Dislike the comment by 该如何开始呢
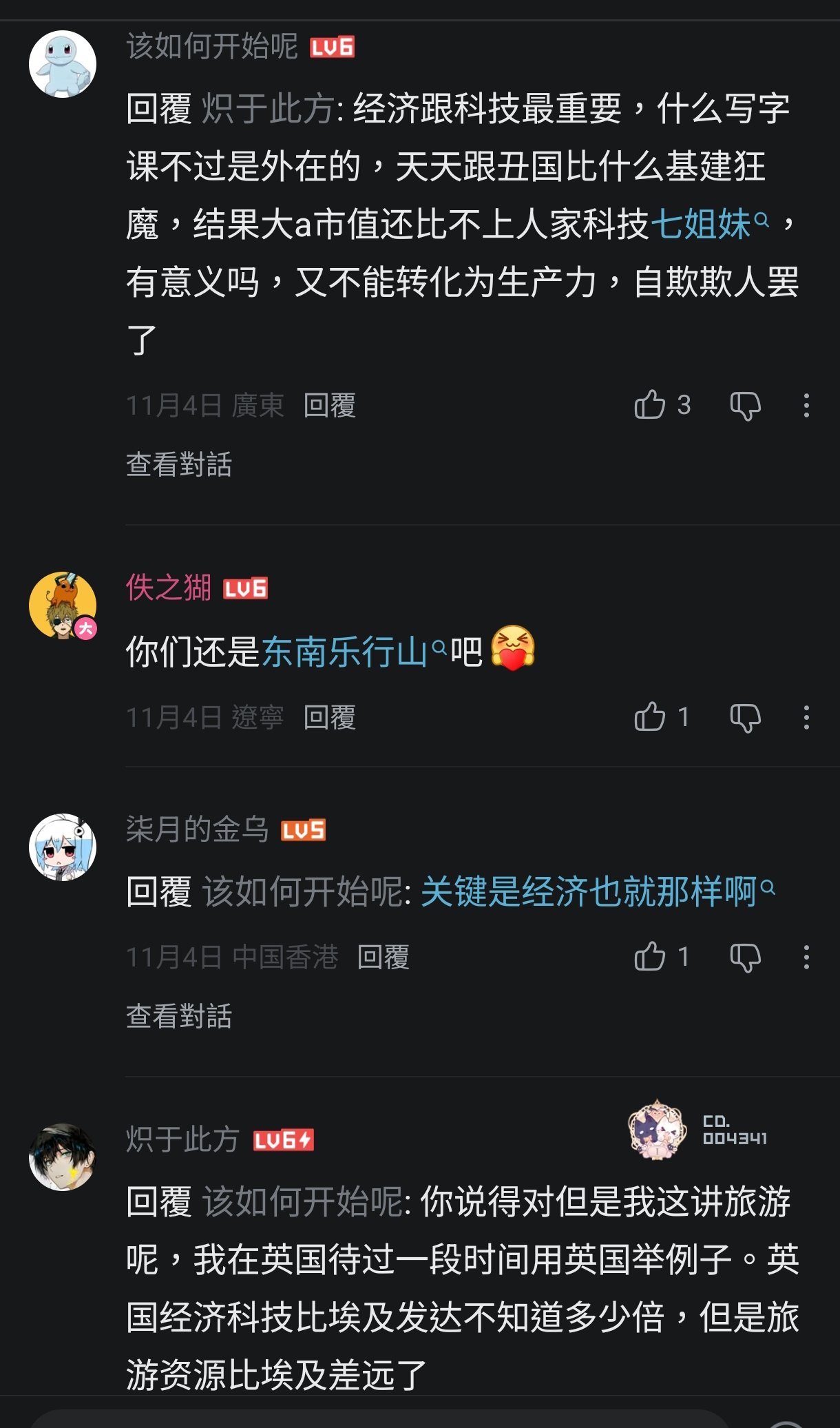The image size is (840, 1428). pyautogui.click(x=745, y=406)
